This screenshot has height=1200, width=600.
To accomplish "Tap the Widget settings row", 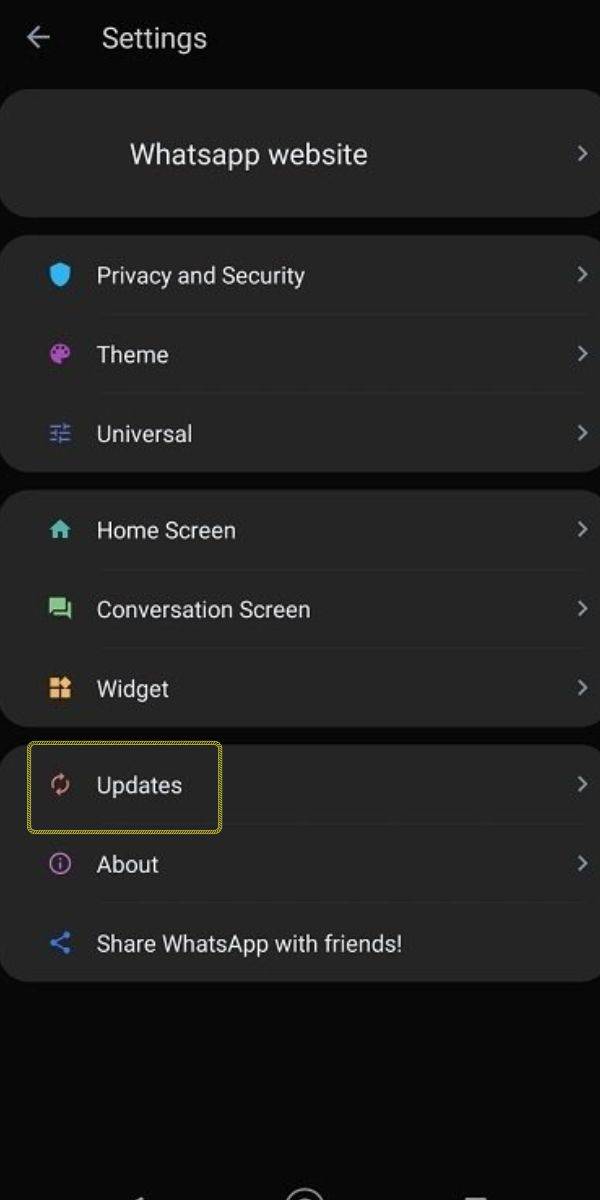I will (x=300, y=688).
